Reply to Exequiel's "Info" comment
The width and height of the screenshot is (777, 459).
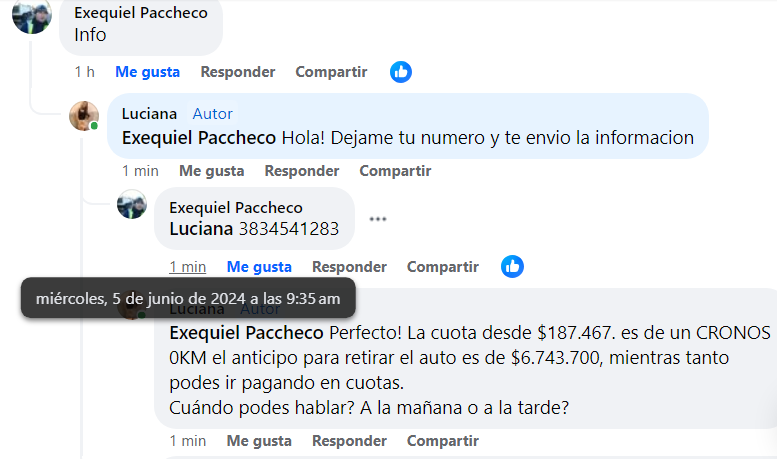[x=237, y=72]
